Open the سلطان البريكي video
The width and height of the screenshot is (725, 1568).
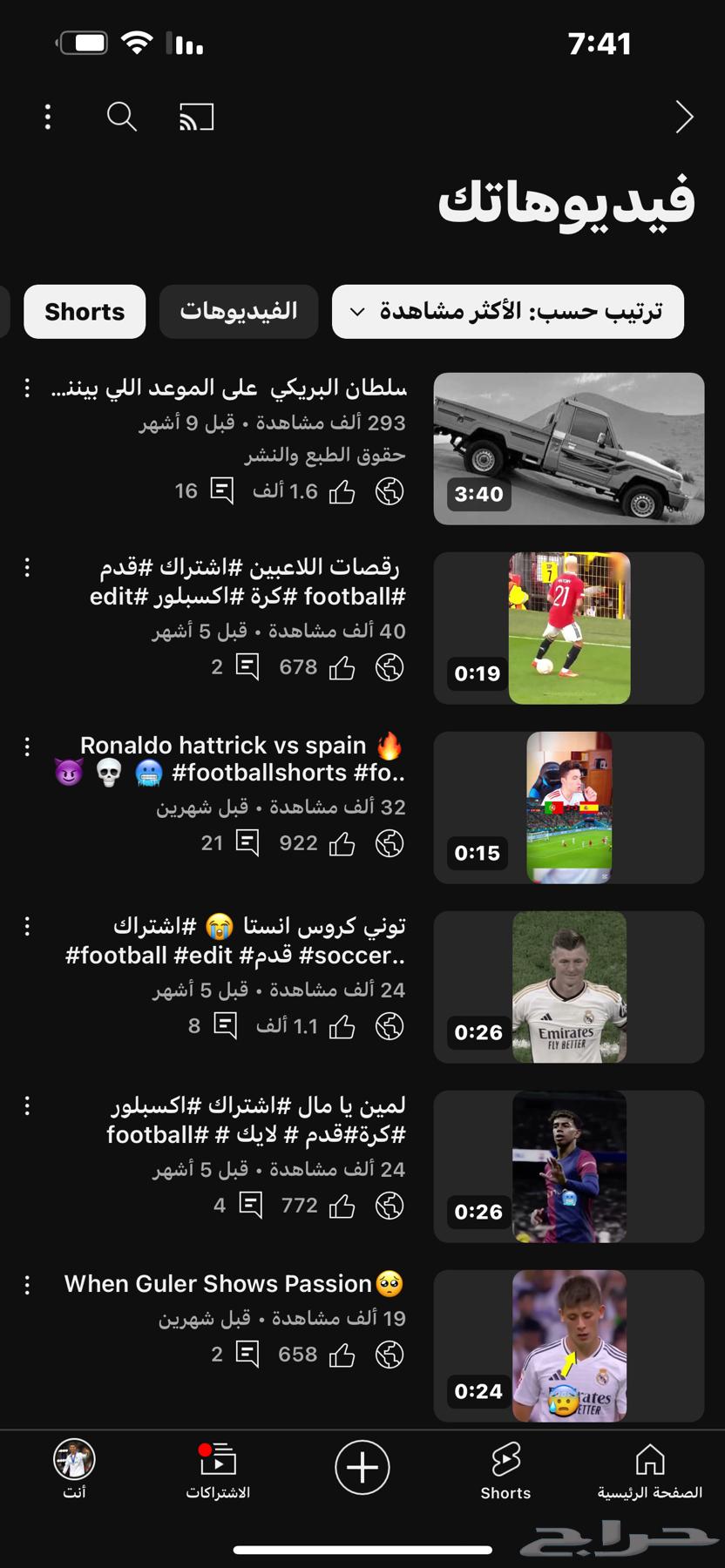568,449
